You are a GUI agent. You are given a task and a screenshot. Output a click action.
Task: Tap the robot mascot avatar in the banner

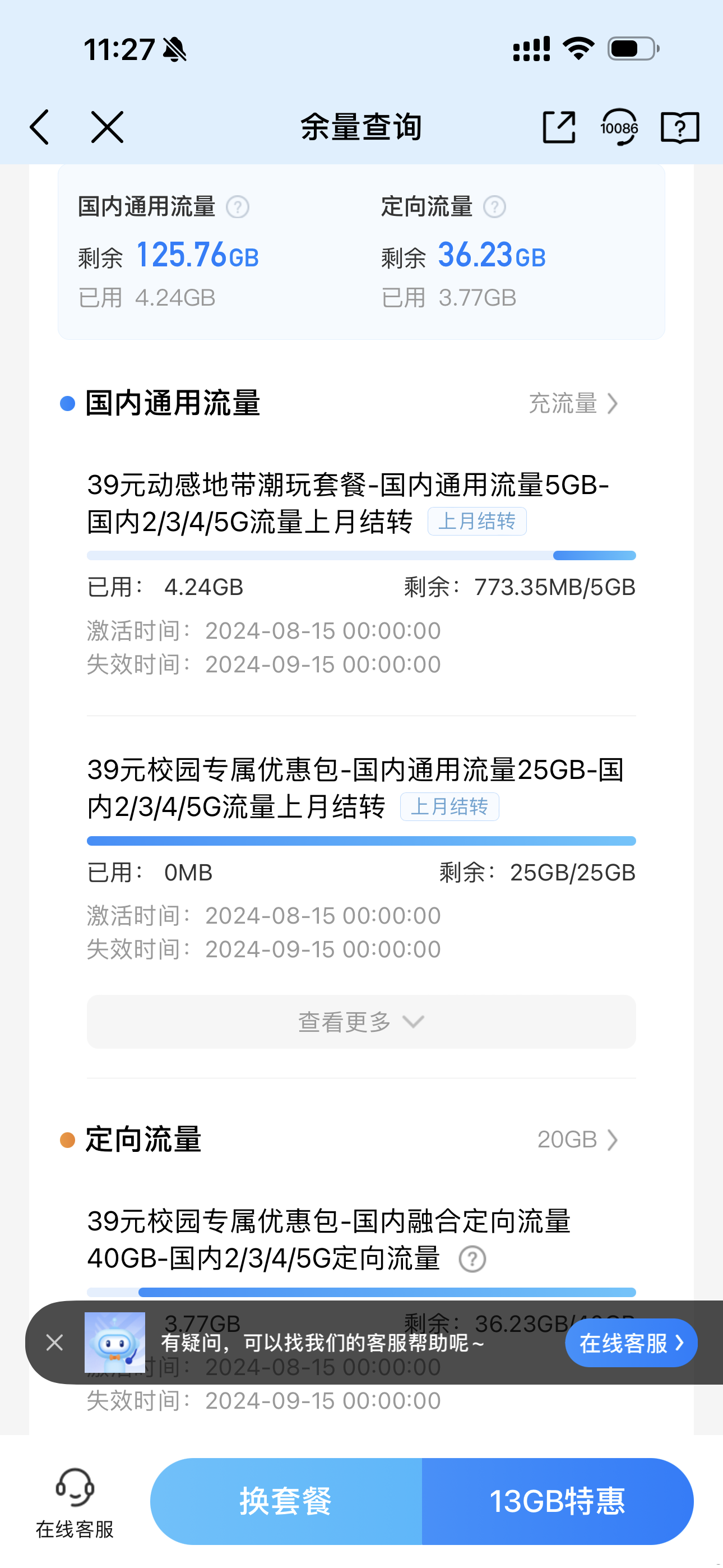[115, 1343]
